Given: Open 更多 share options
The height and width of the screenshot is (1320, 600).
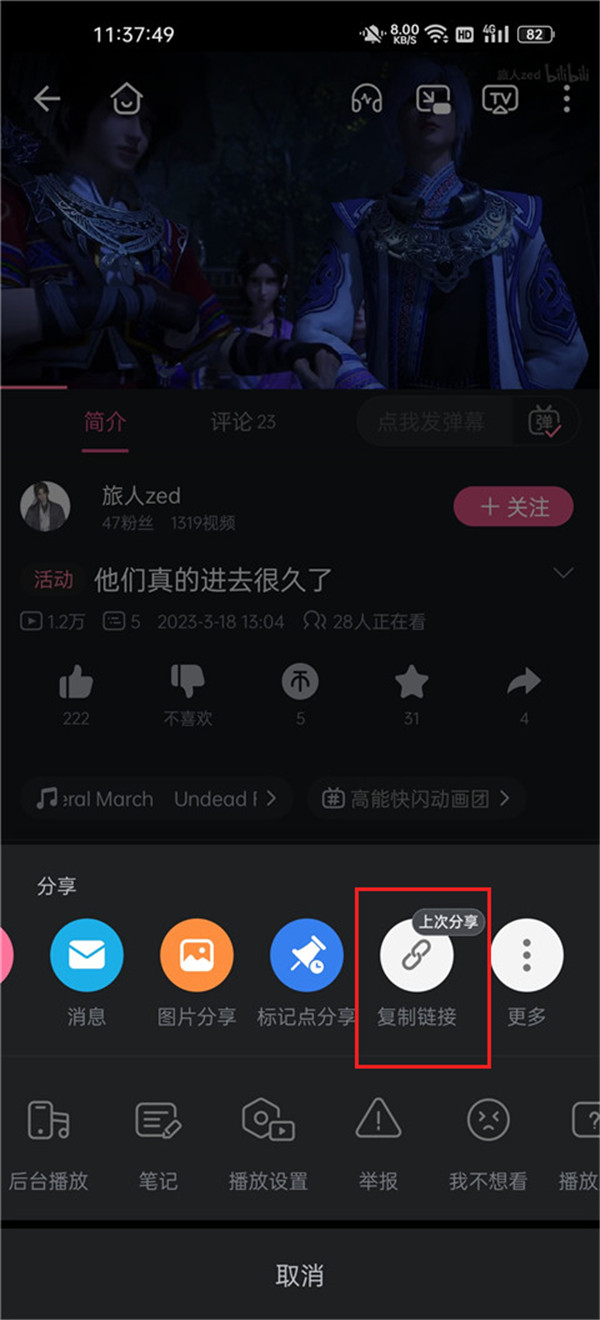Looking at the screenshot, I should [527, 956].
